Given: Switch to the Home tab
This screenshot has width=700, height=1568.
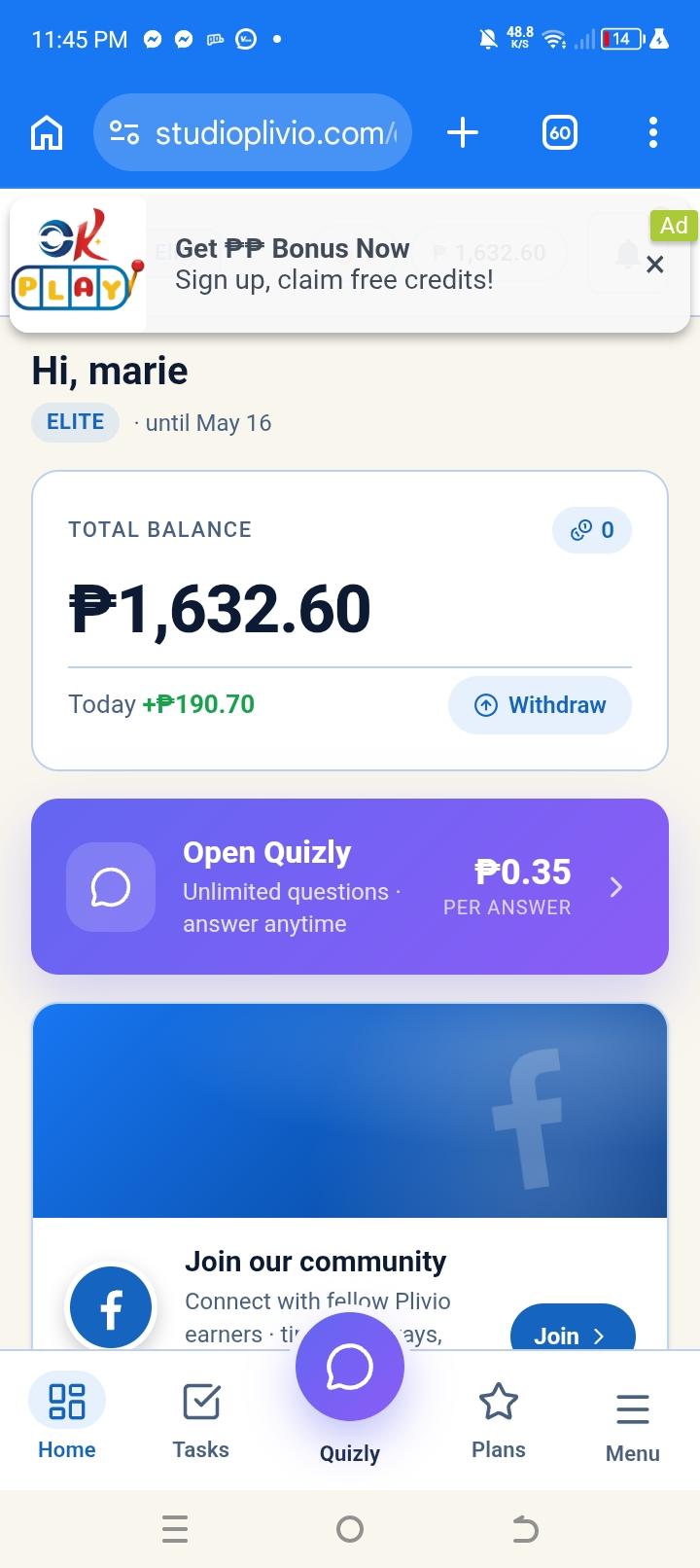Looking at the screenshot, I should tap(66, 1420).
